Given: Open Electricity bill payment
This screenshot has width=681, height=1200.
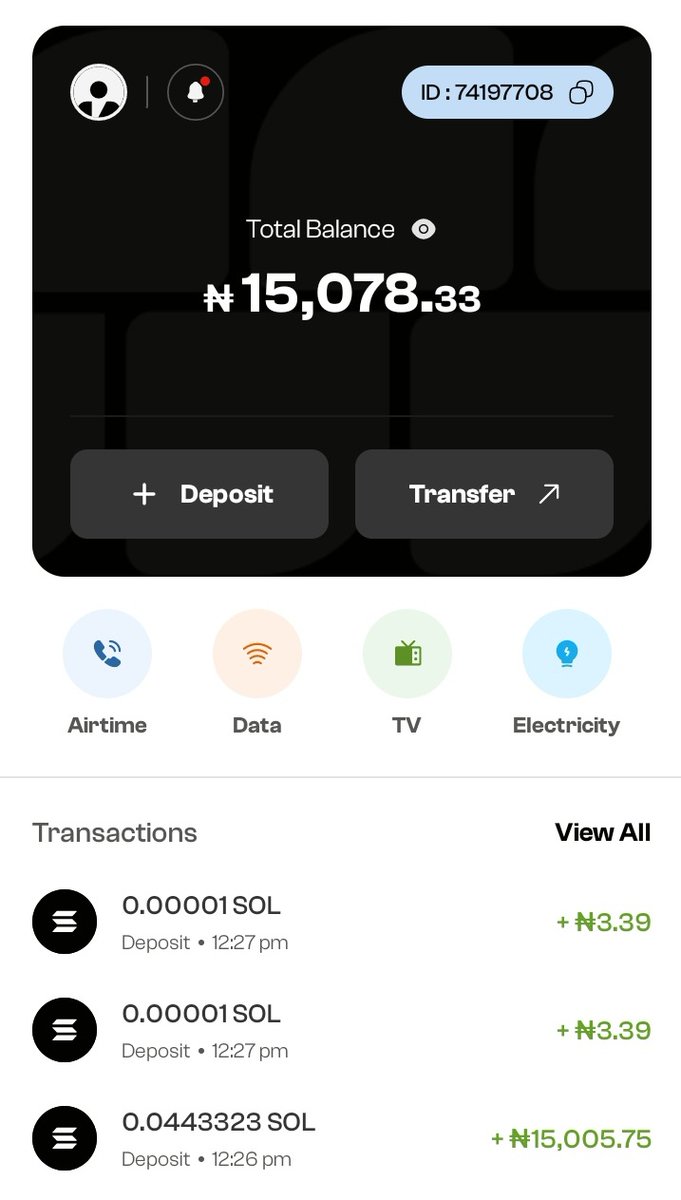Looking at the screenshot, I should pyautogui.click(x=566, y=673).
